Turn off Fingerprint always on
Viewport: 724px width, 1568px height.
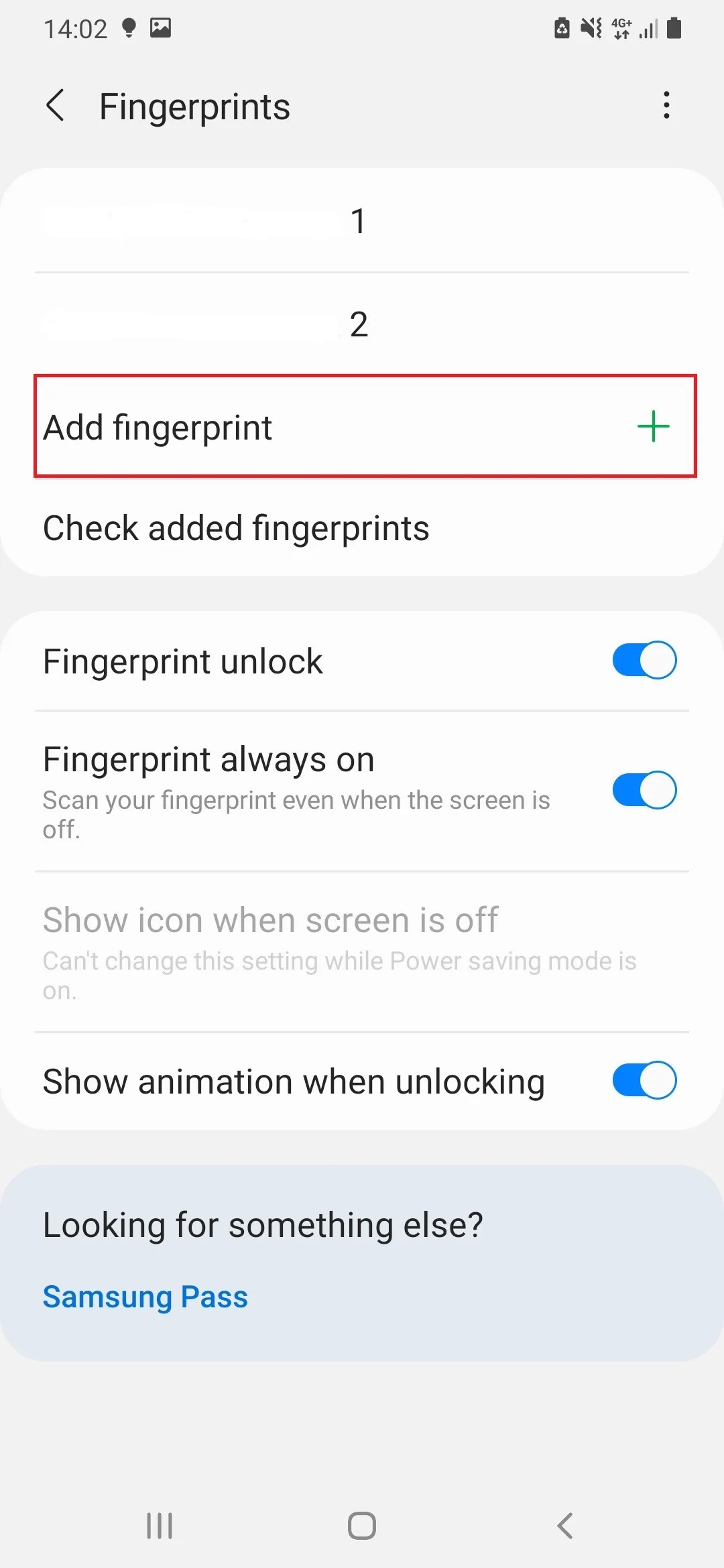(x=644, y=790)
